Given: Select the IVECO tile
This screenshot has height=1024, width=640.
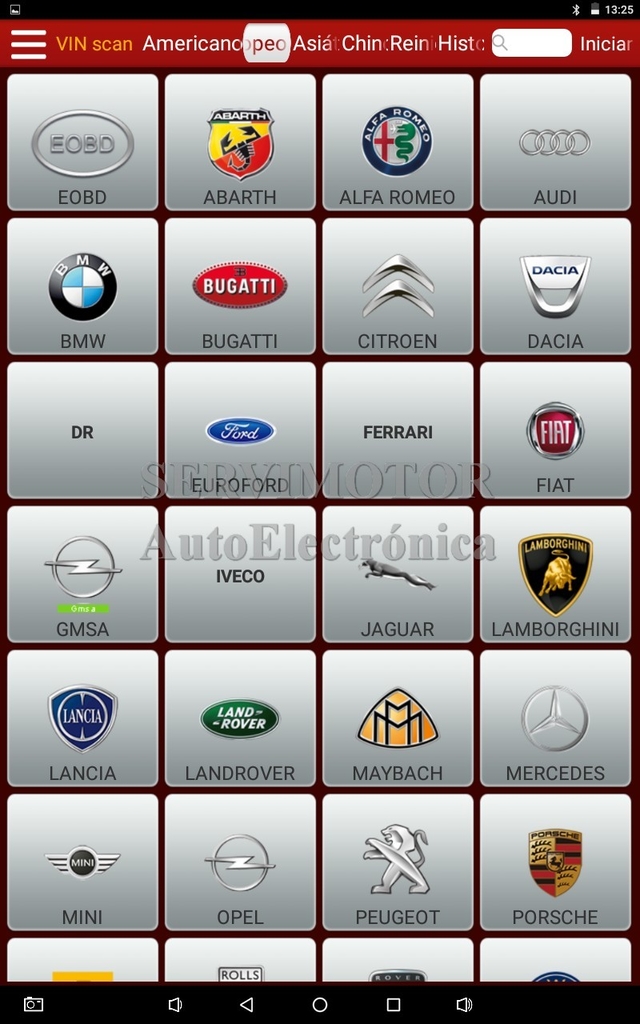Looking at the screenshot, I should click(240, 574).
